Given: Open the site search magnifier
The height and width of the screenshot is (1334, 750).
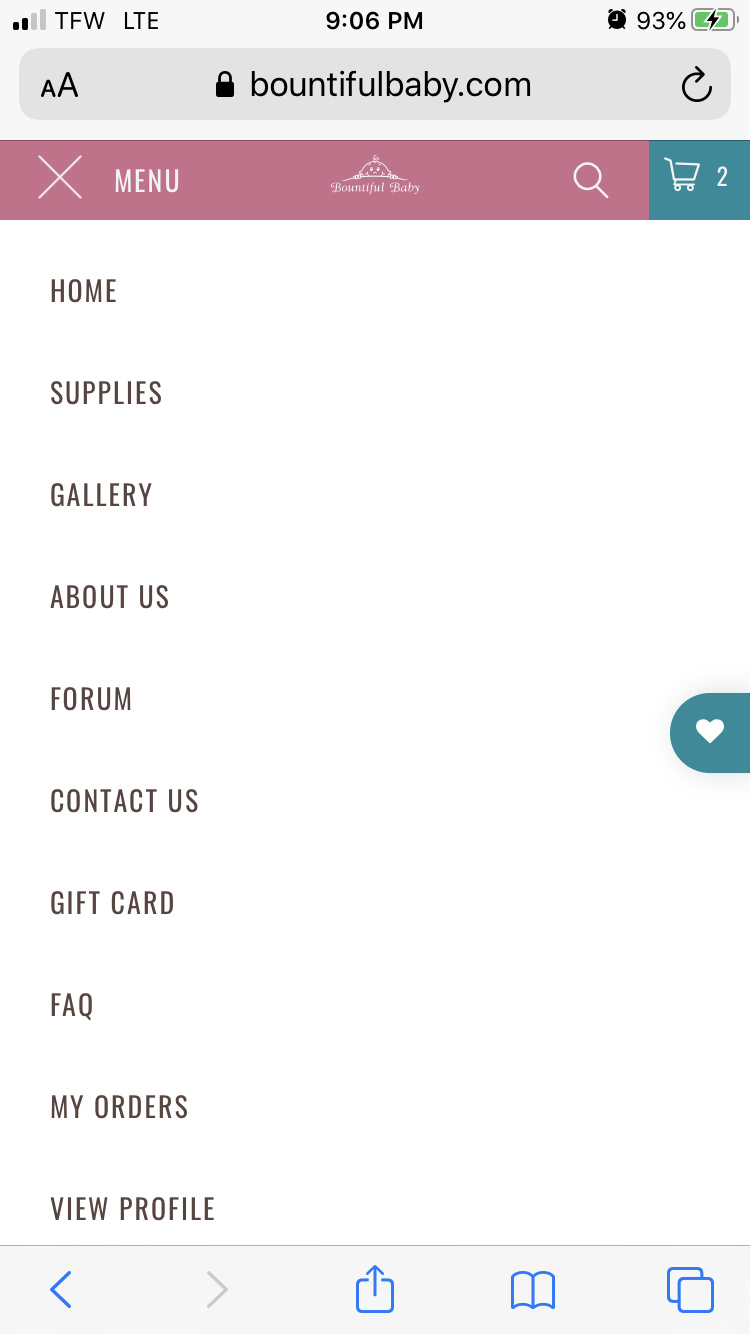Looking at the screenshot, I should (590, 180).
